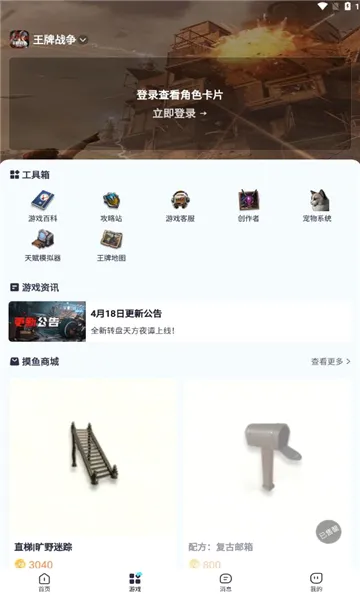The image size is (360, 600).
Task: Open the 游戏百科 tool
Action: pos(42,206)
